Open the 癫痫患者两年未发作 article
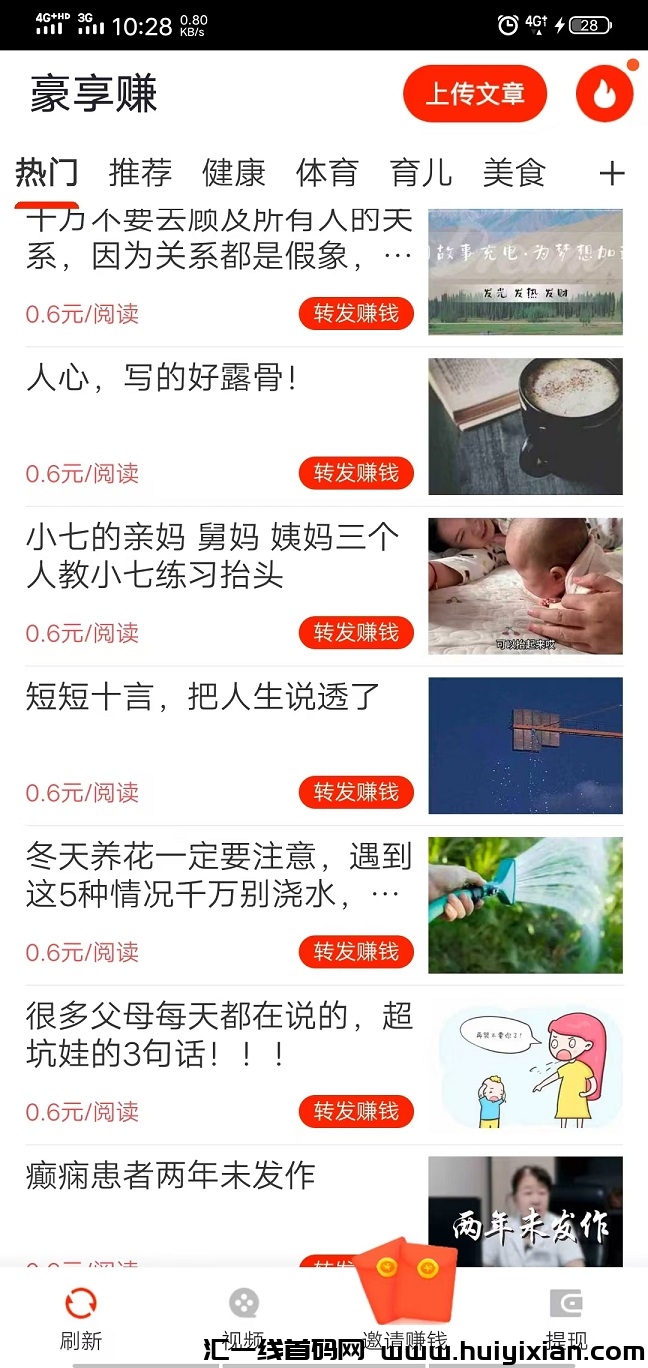The width and height of the screenshot is (648, 1368). 171,1175
